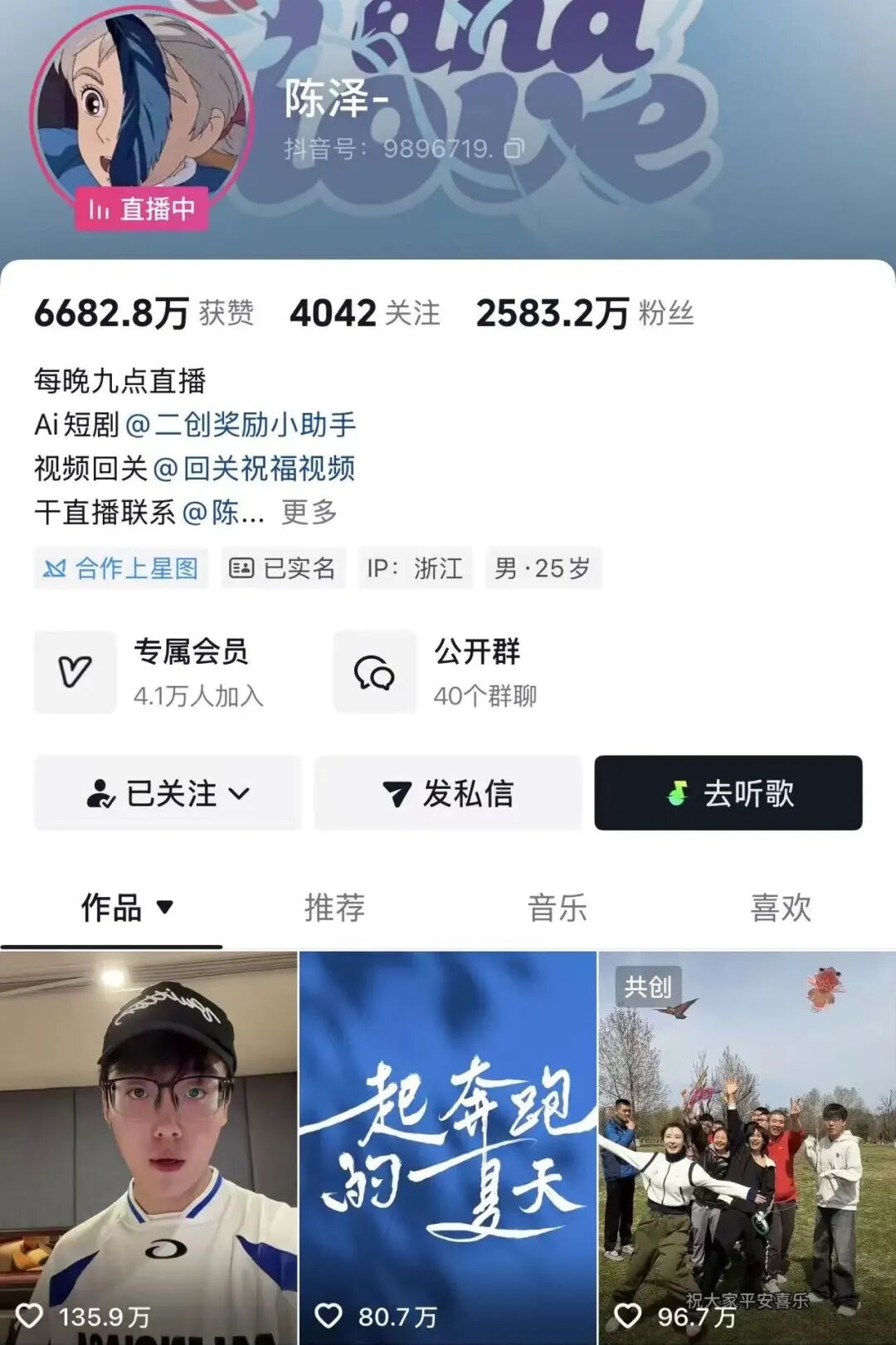Switch to the 音乐 tab
The image size is (896, 1345).
coord(558,908)
